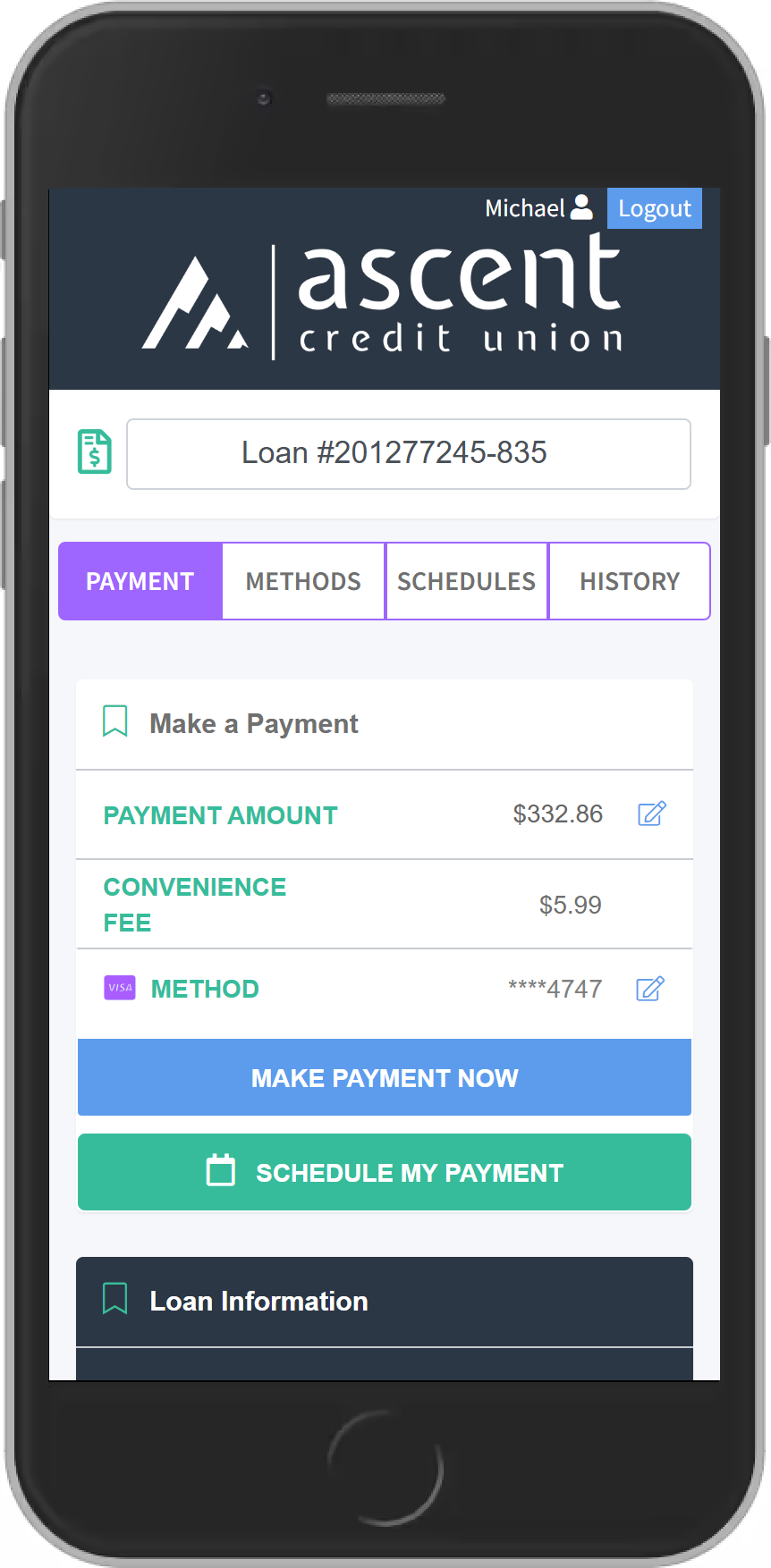Viewport: 771px width, 1568px height.
Task: Edit the payment amount
Action: (651, 814)
